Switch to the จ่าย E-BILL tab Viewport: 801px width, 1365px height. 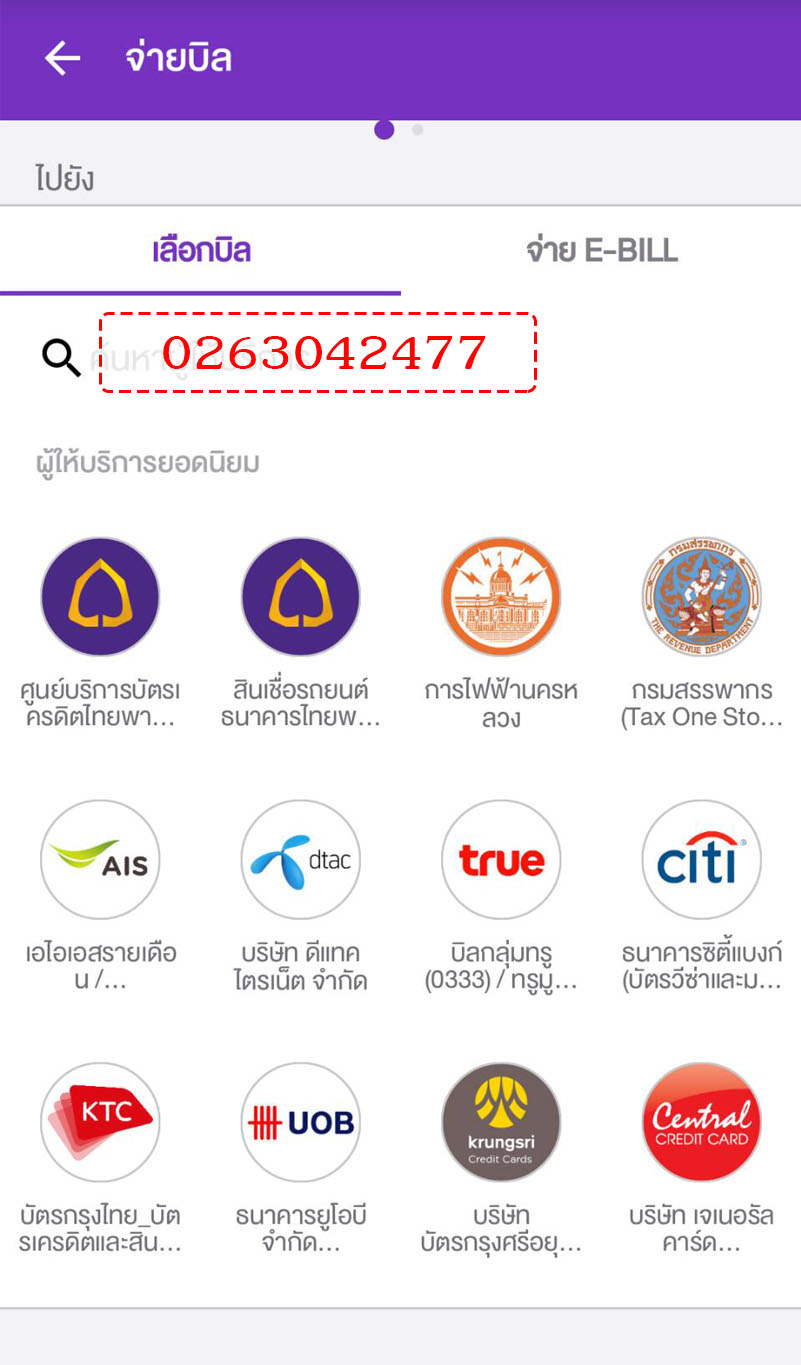point(601,251)
